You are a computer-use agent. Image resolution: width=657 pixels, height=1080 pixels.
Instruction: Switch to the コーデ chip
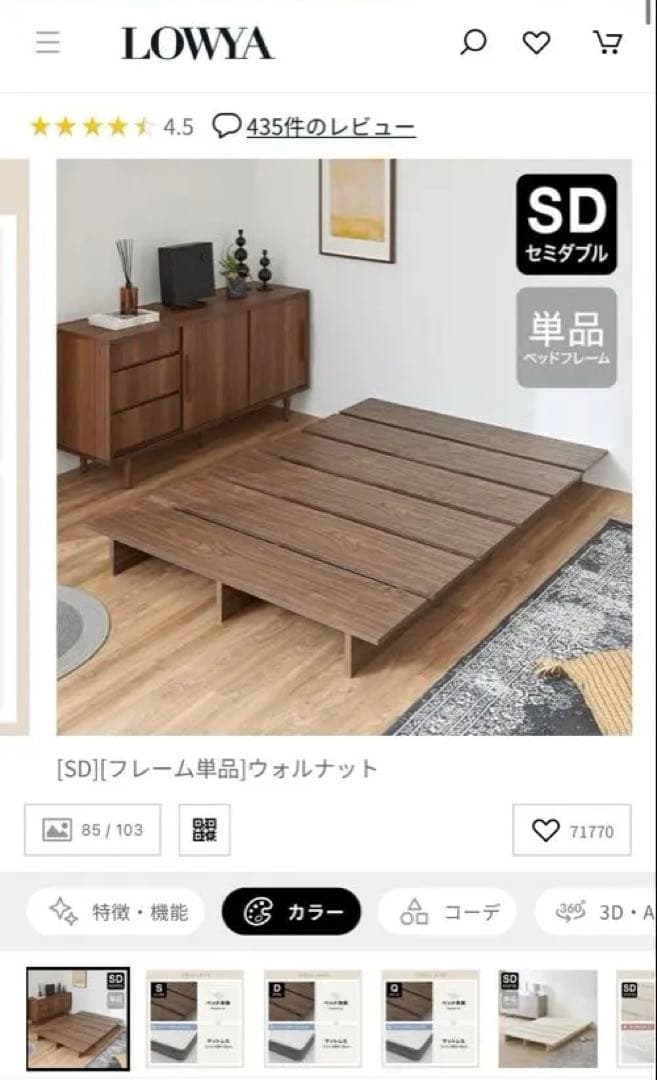pos(446,912)
